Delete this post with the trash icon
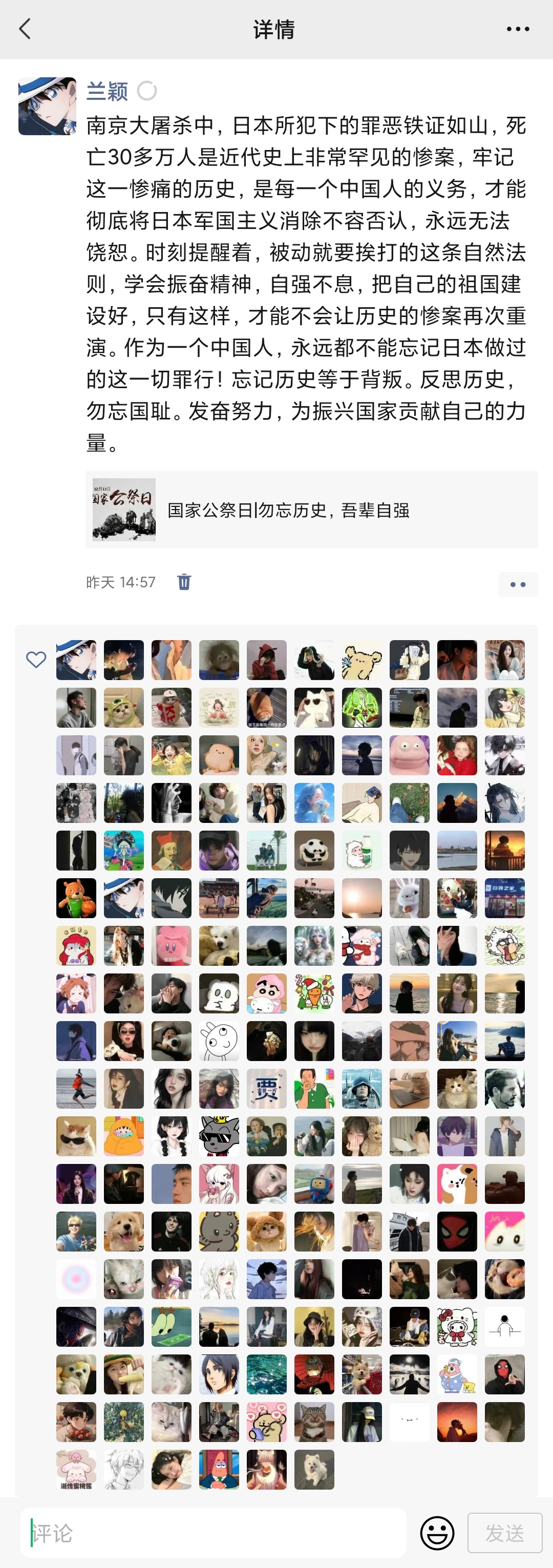Viewport: 553px width, 1568px height. [184, 582]
